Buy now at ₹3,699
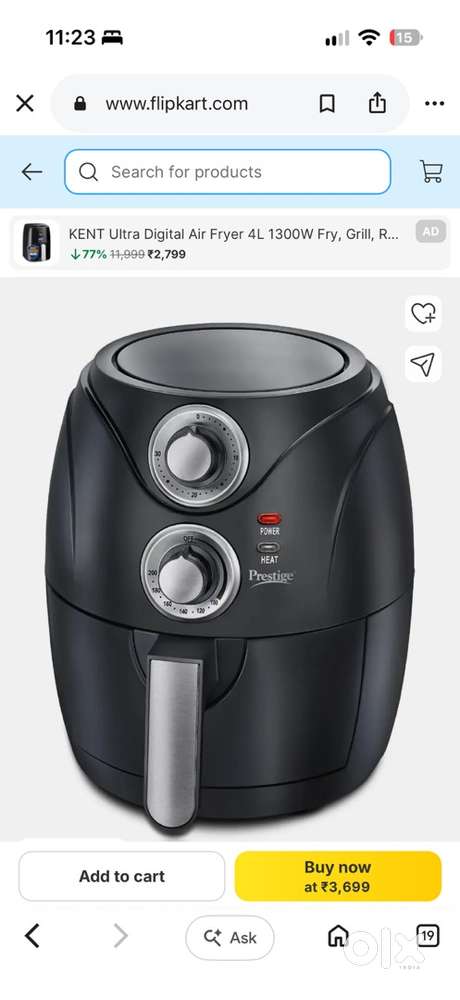Viewport: 460px width, 1000px height. click(338, 876)
